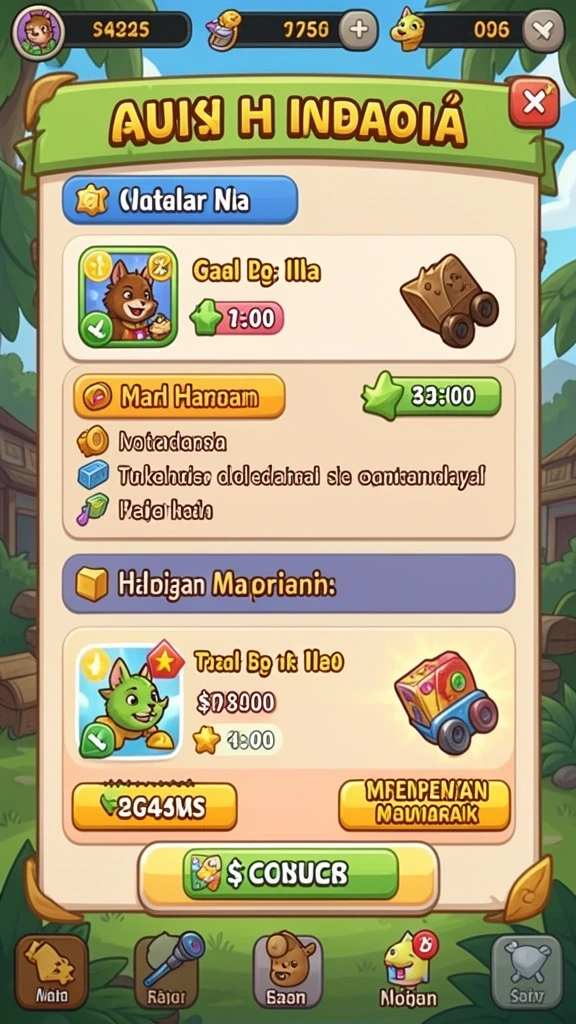
Task: Tap the green 33:00 star button
Action: tap(432, 396)
